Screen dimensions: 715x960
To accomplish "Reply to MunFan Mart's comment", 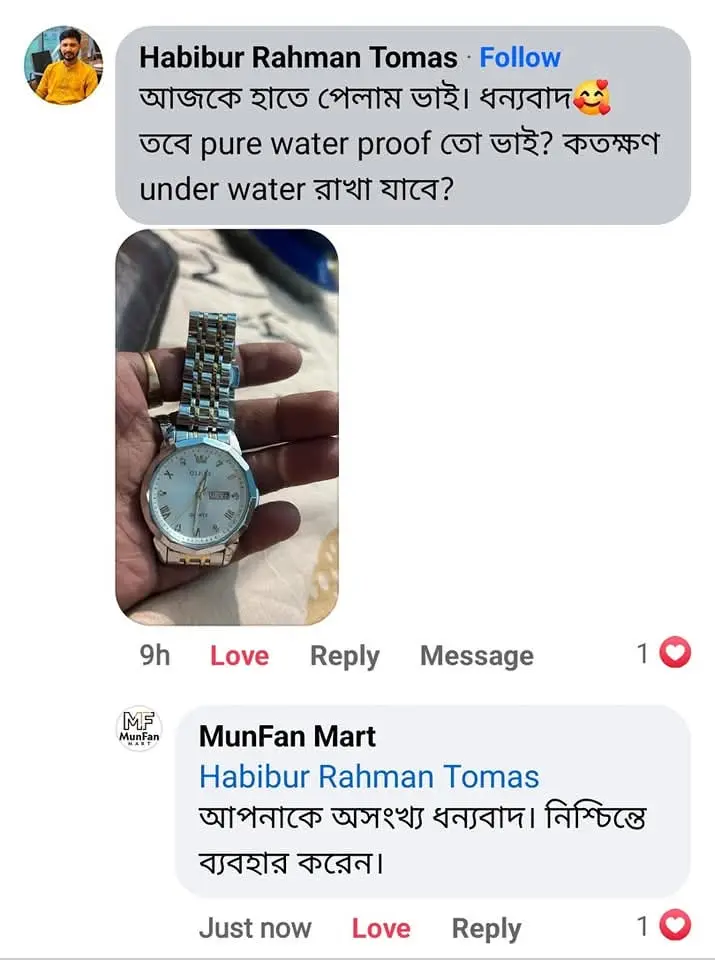I will coord(486,928).
